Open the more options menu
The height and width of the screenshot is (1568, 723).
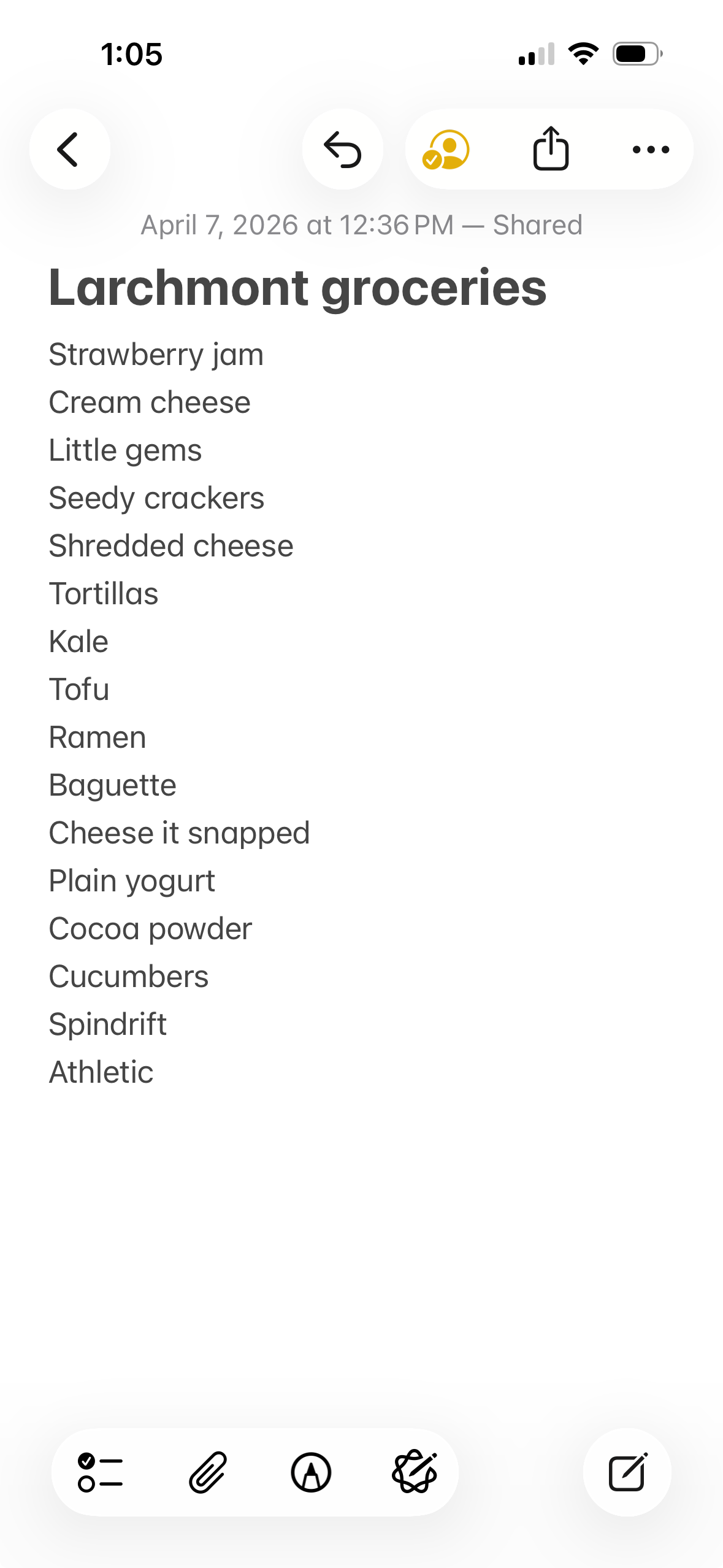tap(650, 149)
